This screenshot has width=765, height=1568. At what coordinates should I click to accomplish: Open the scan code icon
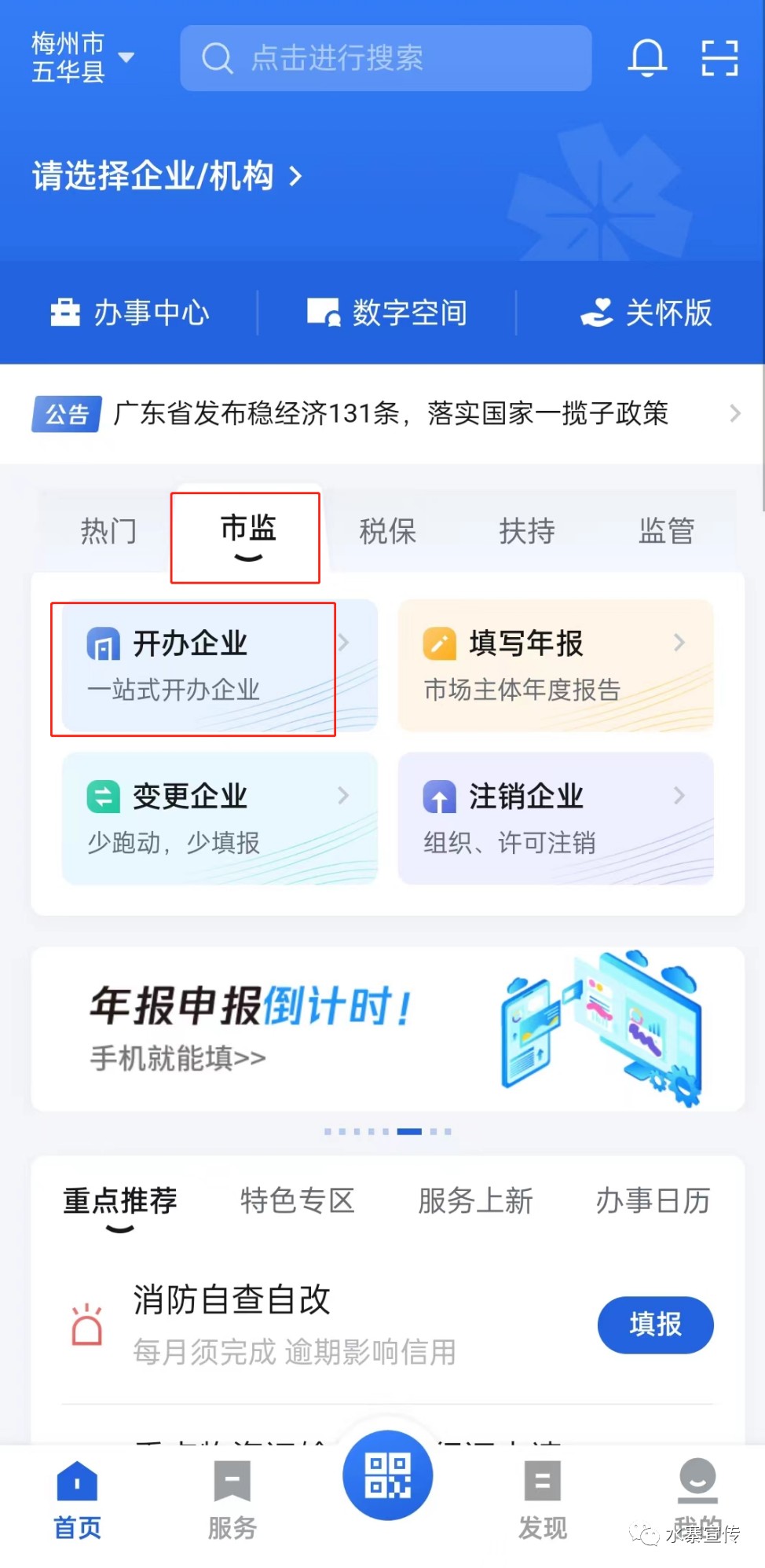[x=719, y=58]
